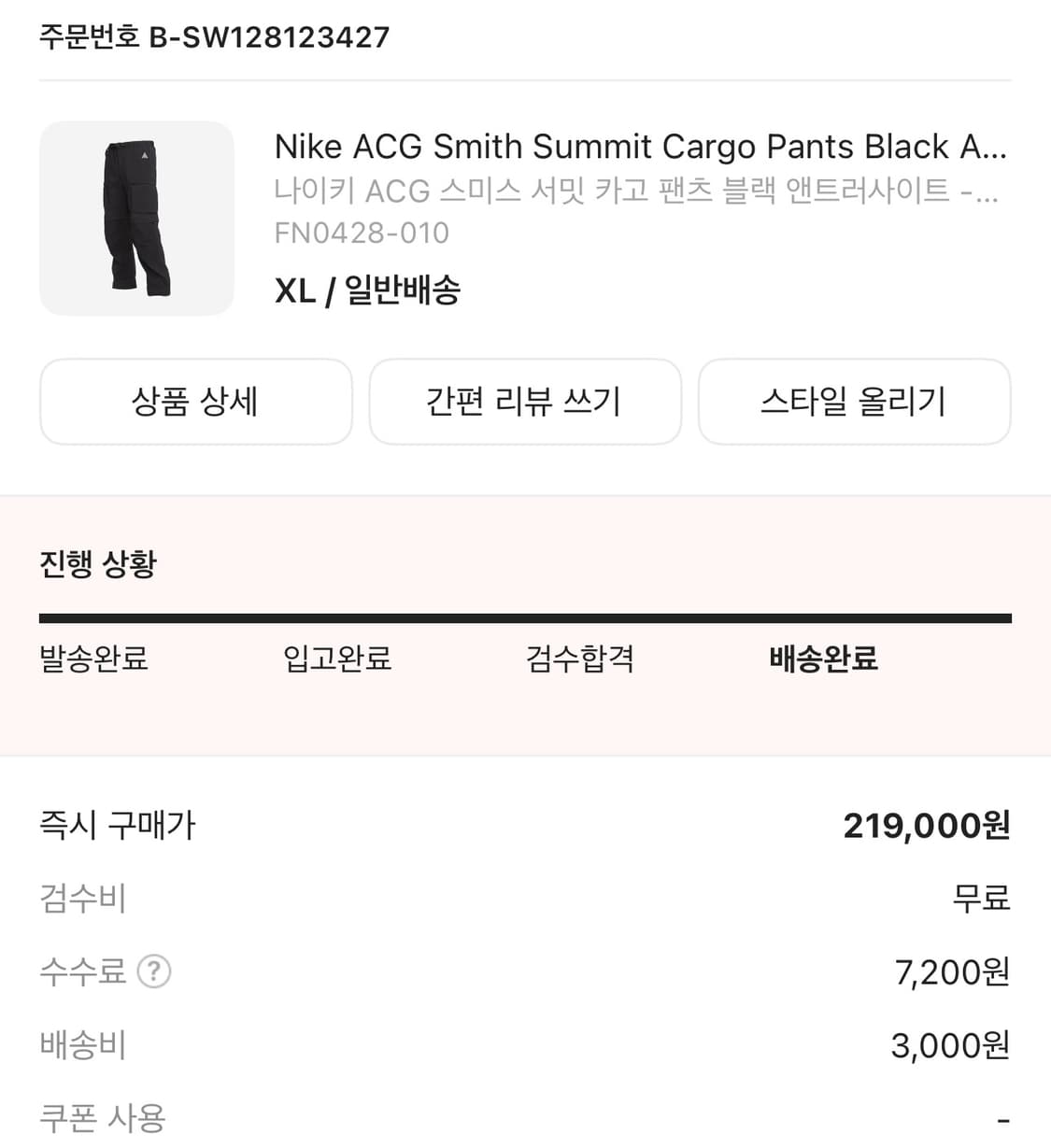Select the 입고완료 status step
1051x1148 pixels.
[x=335, y=659]
